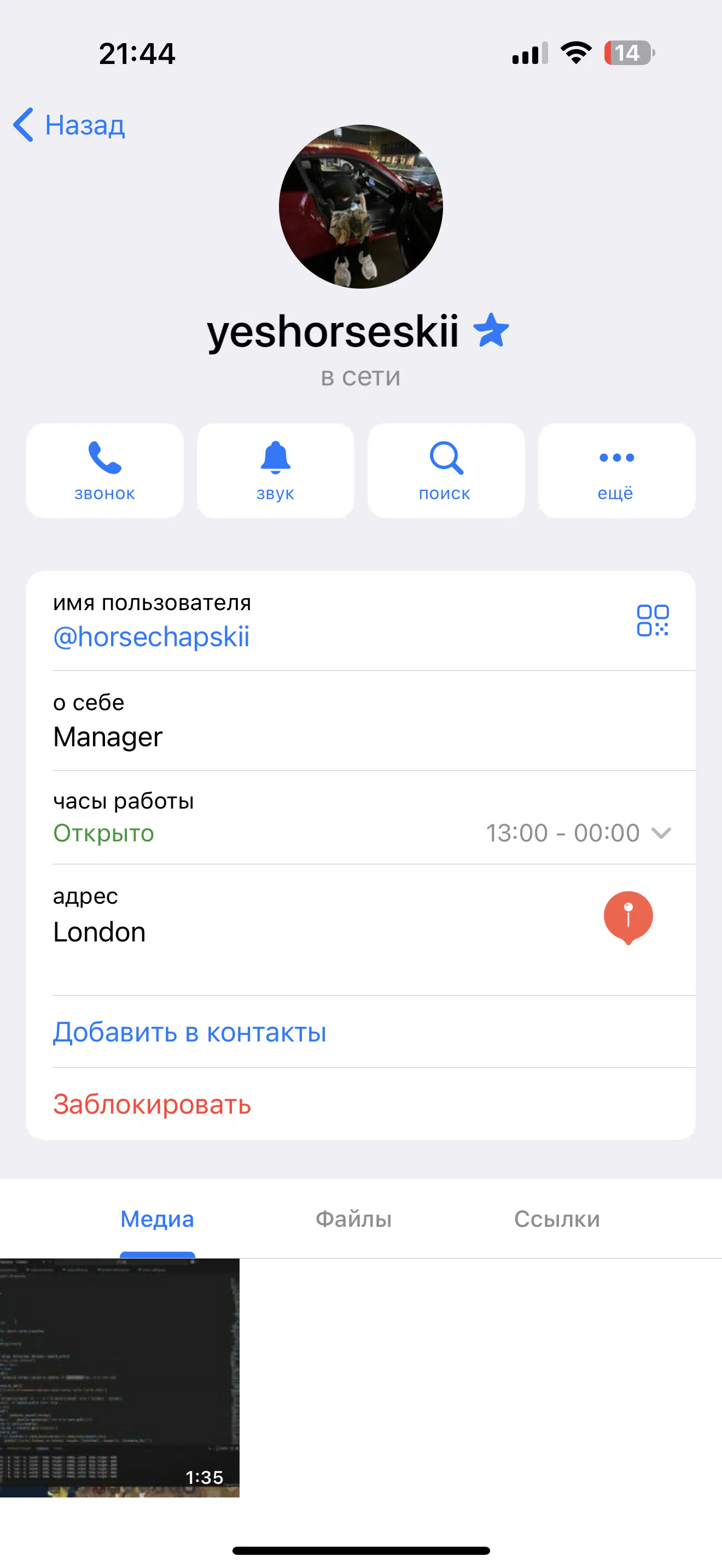
Task: Switch to the Файлы tab
Action: tap(354, 1219)
